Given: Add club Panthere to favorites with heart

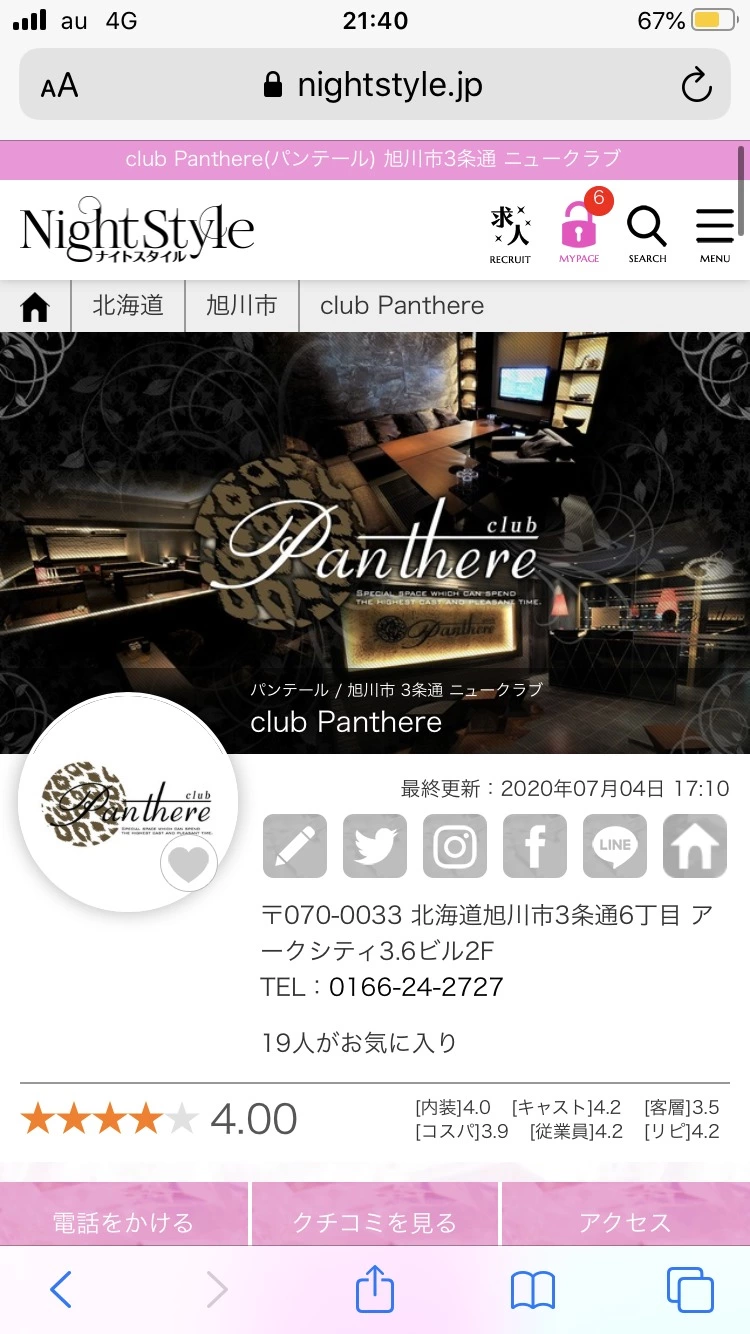Looking at the screenshot, I should (x=189, y=863).
